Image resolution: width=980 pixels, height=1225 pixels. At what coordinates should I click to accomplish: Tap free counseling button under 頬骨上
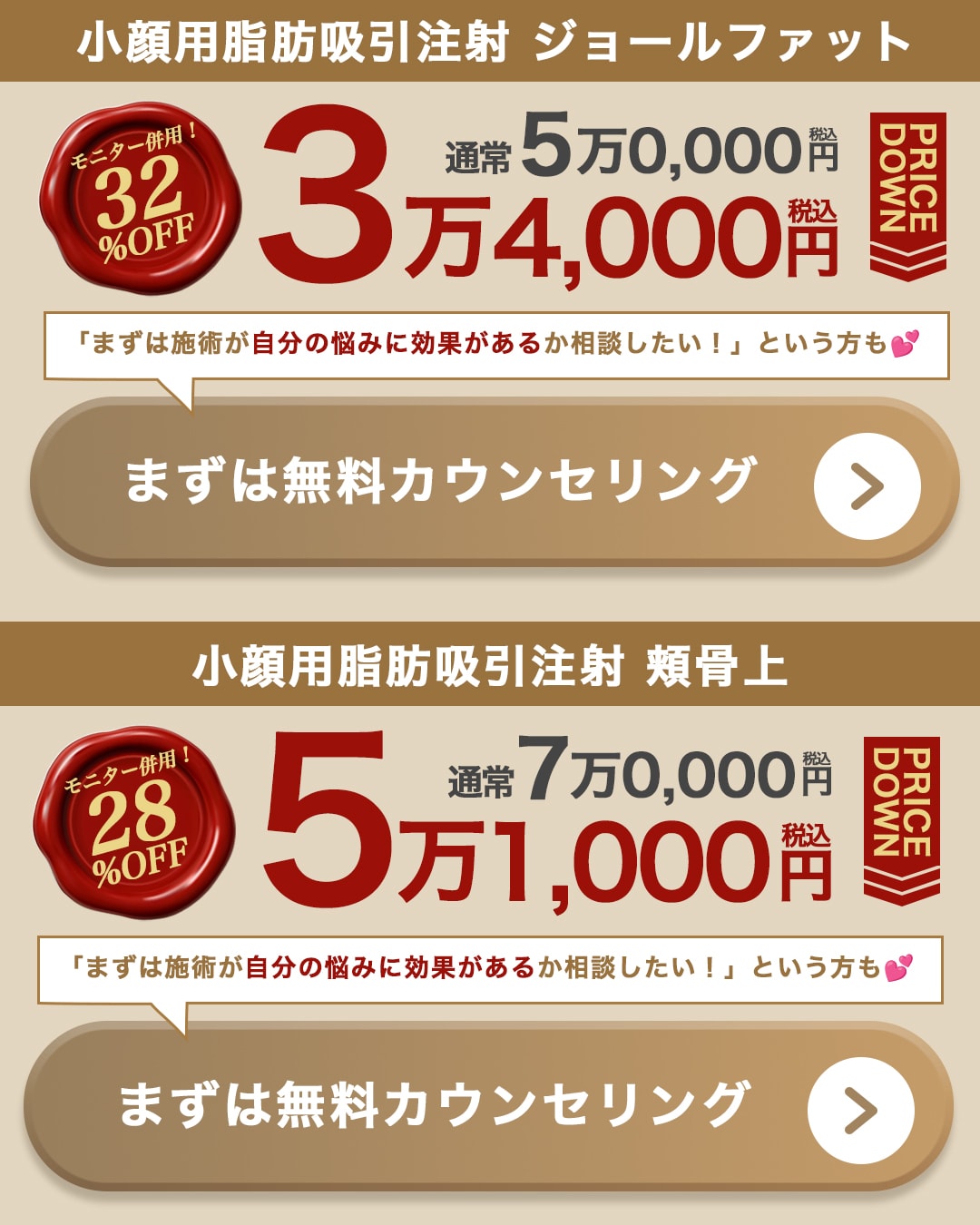coord(488,1106)
